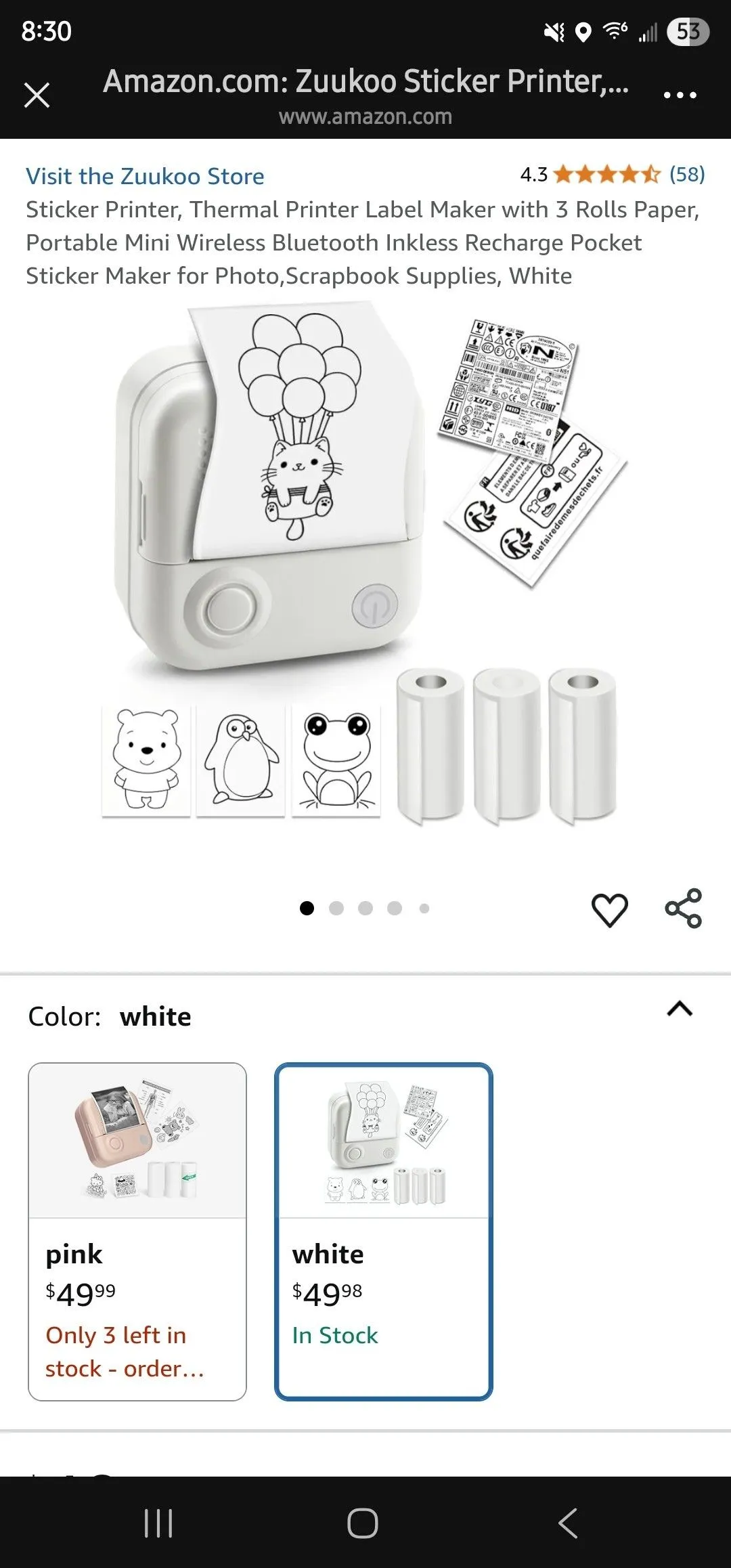Viewport: 731px width, 1568px height.
Task: Open the browser overflow menu
Action: pyautogui.click(x=680, y=95)
